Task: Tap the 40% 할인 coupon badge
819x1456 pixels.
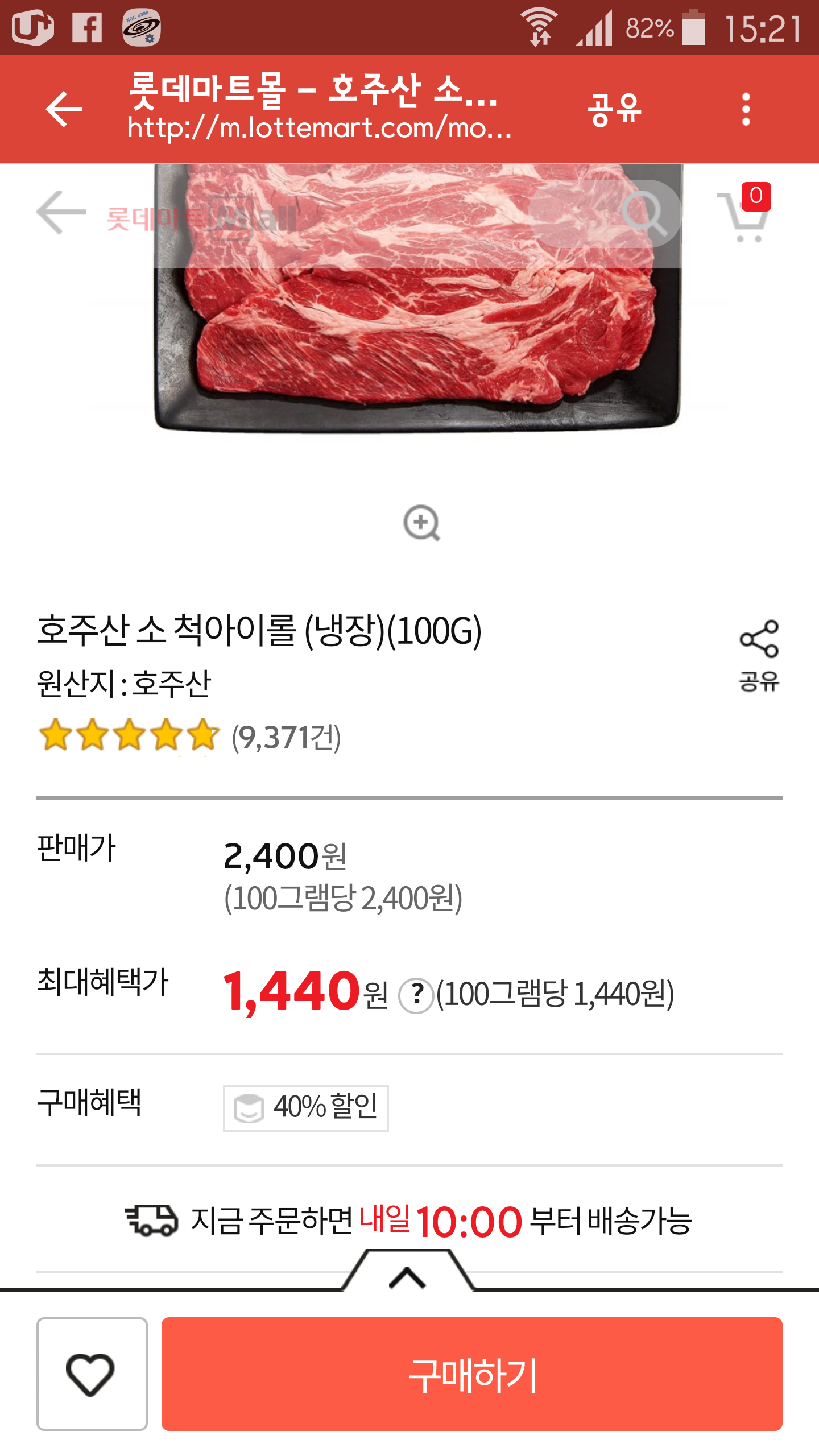Action: (306, 1108)
